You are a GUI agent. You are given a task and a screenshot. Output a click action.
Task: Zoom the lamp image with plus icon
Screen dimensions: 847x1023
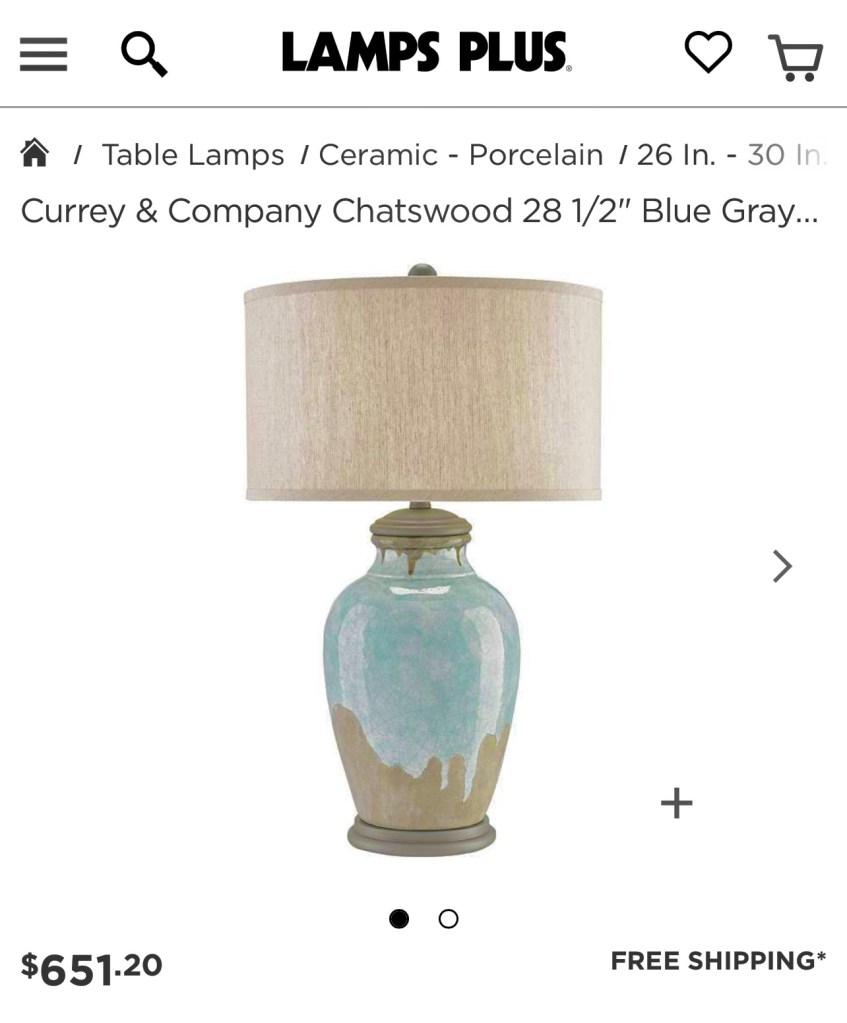[x=677, y=803]
